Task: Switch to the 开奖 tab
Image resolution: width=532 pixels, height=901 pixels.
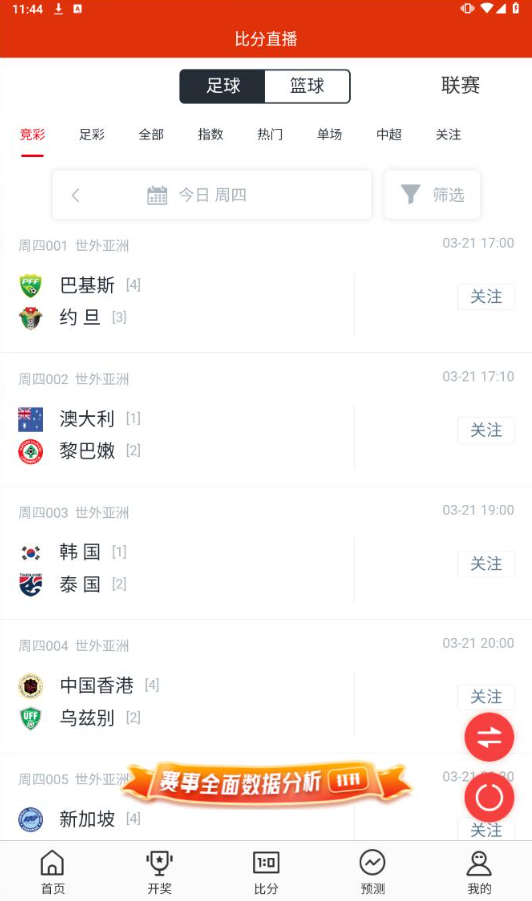Action: [x=159, y=871]
